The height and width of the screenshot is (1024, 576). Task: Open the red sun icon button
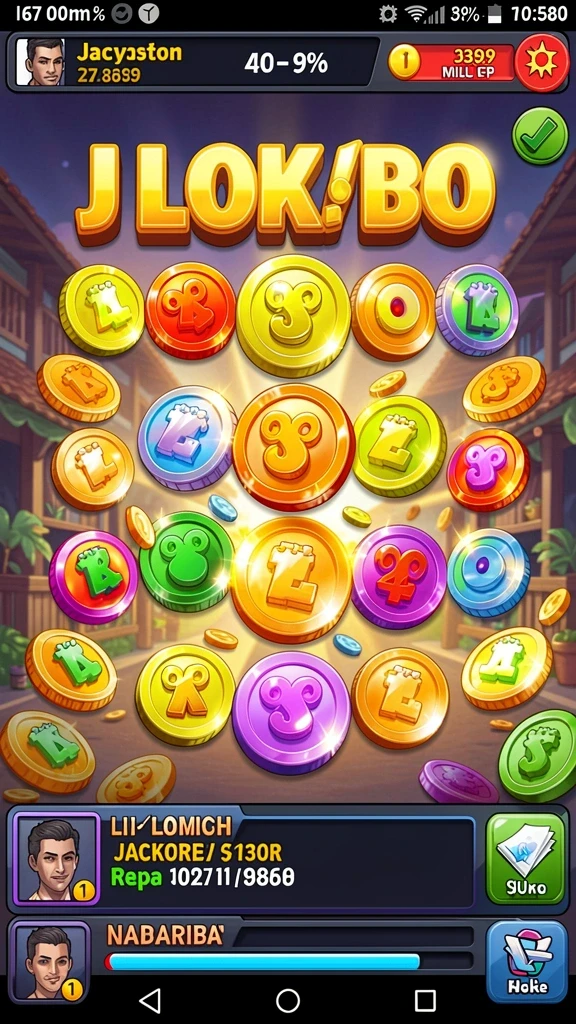[x=541, y=63]
